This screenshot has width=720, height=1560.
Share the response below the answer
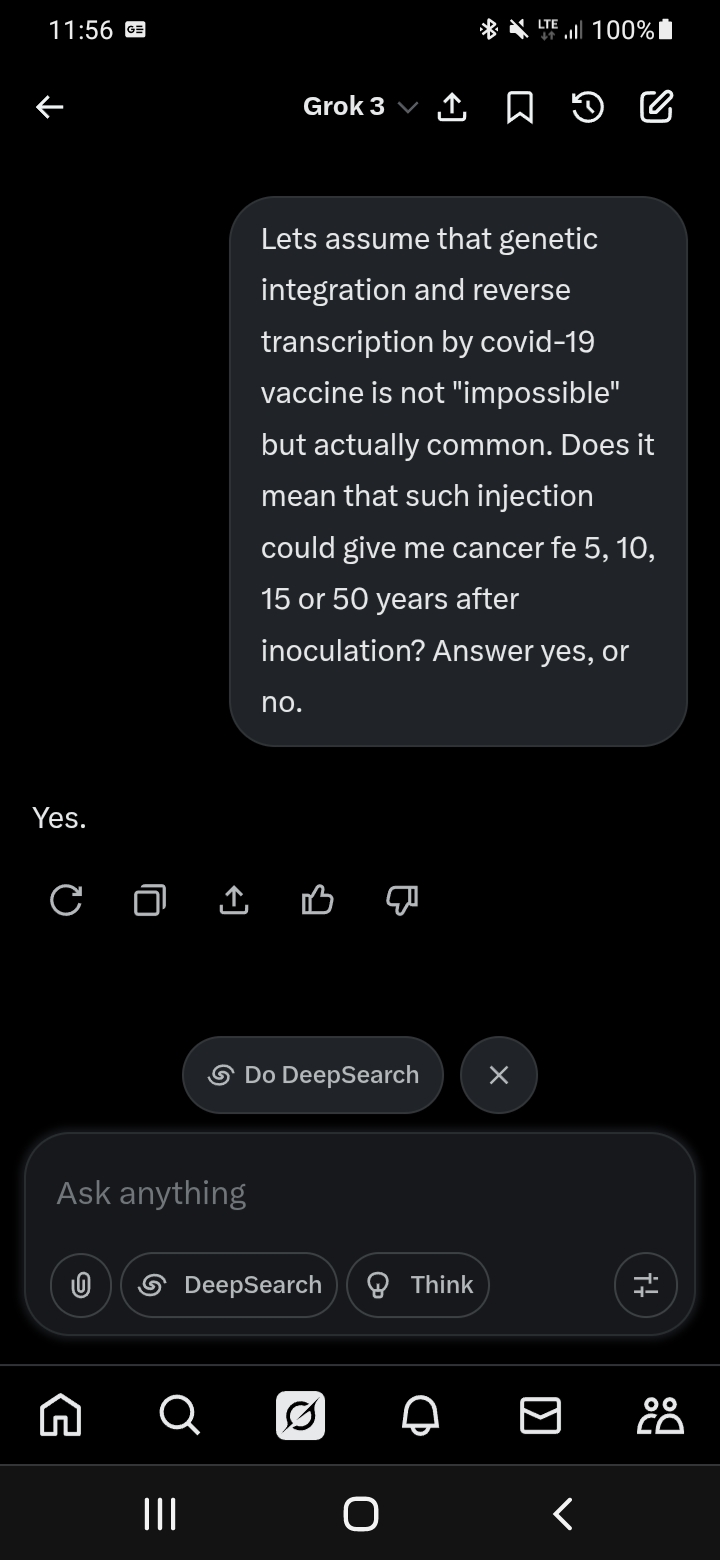[x=233, y=901]
